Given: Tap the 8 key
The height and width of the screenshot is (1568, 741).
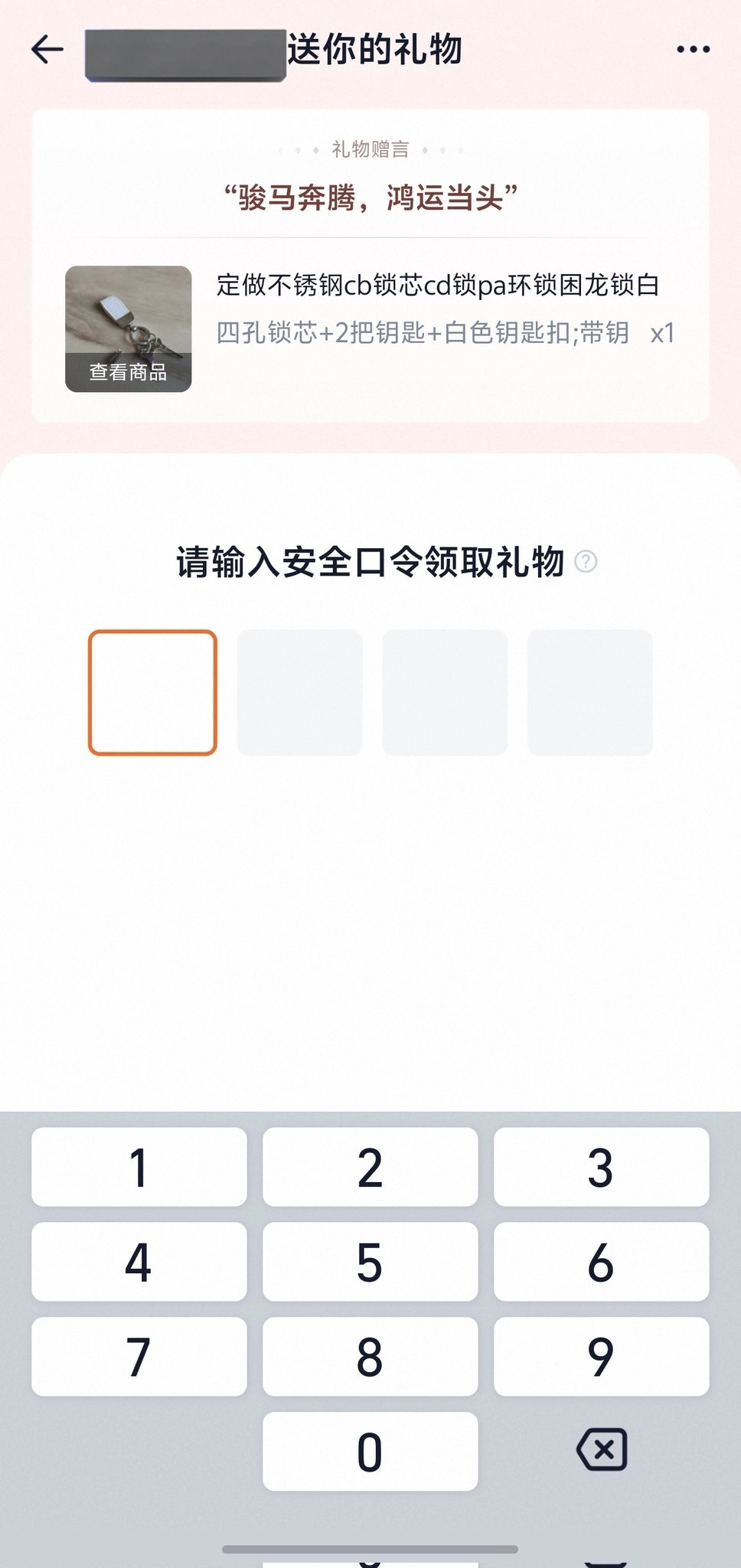Looking at the screenshot, I should [370, 1357].
